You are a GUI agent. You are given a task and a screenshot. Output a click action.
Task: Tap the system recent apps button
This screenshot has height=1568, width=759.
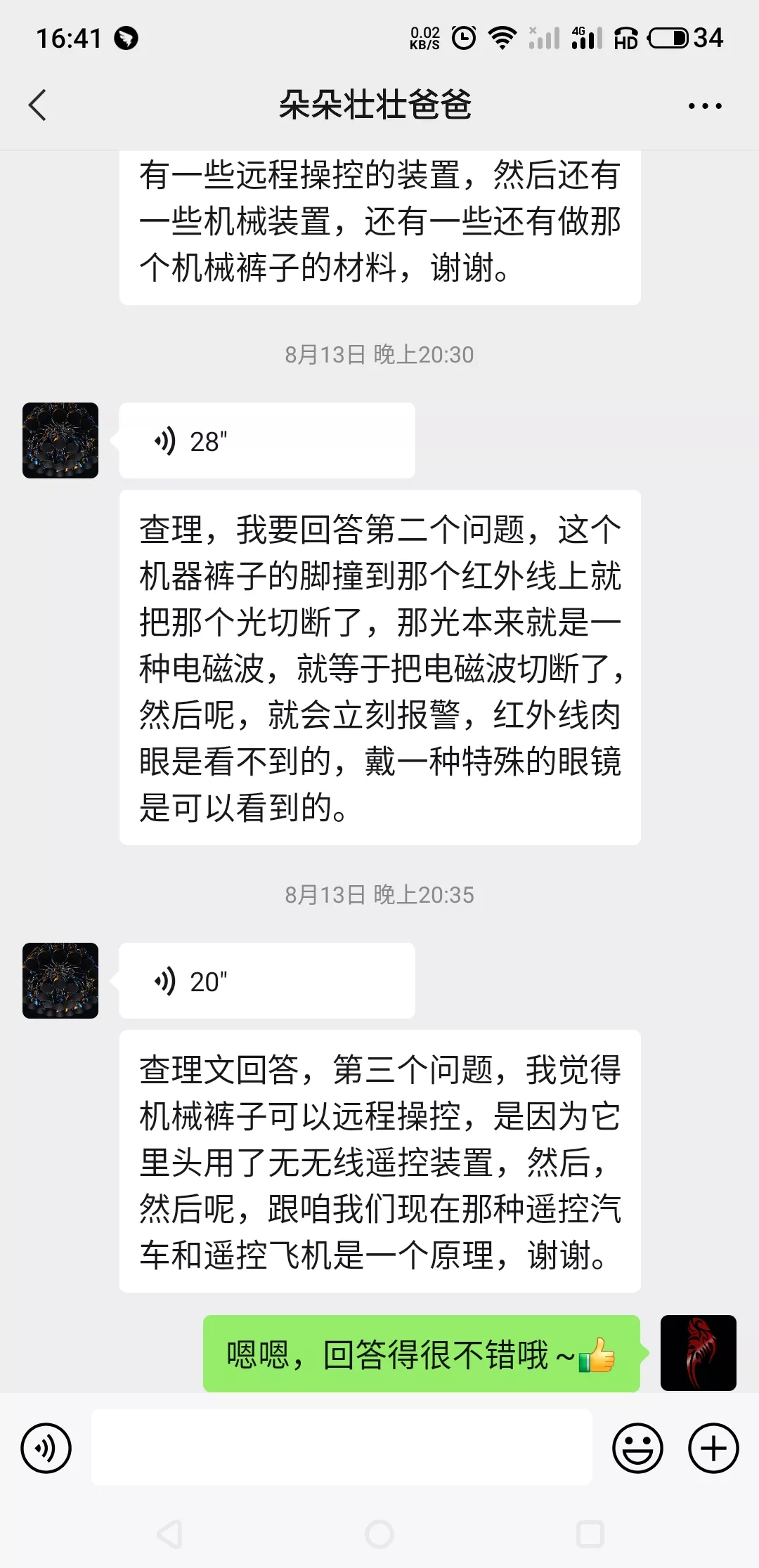590,1535
